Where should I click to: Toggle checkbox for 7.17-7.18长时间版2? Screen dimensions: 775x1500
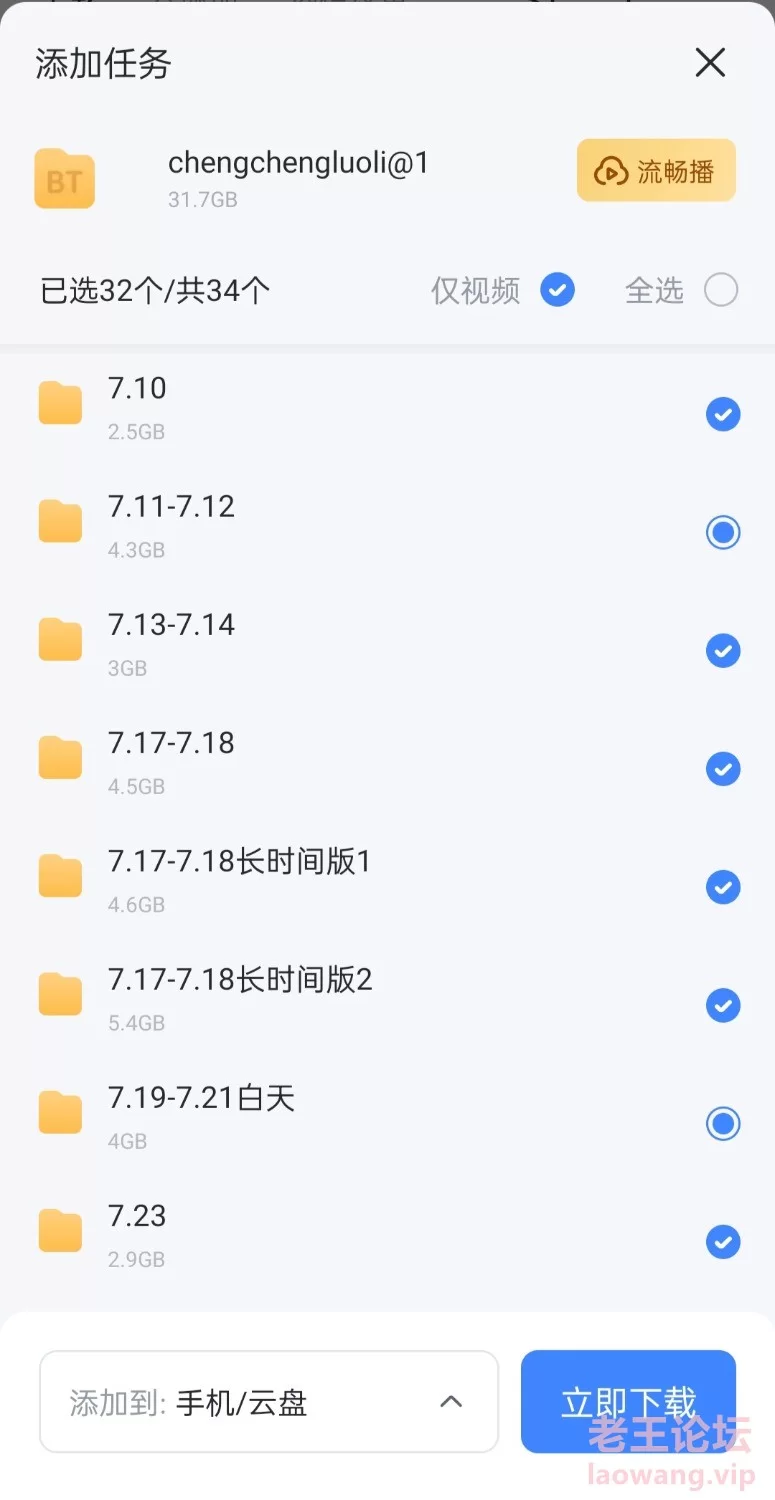point(723,1005)
